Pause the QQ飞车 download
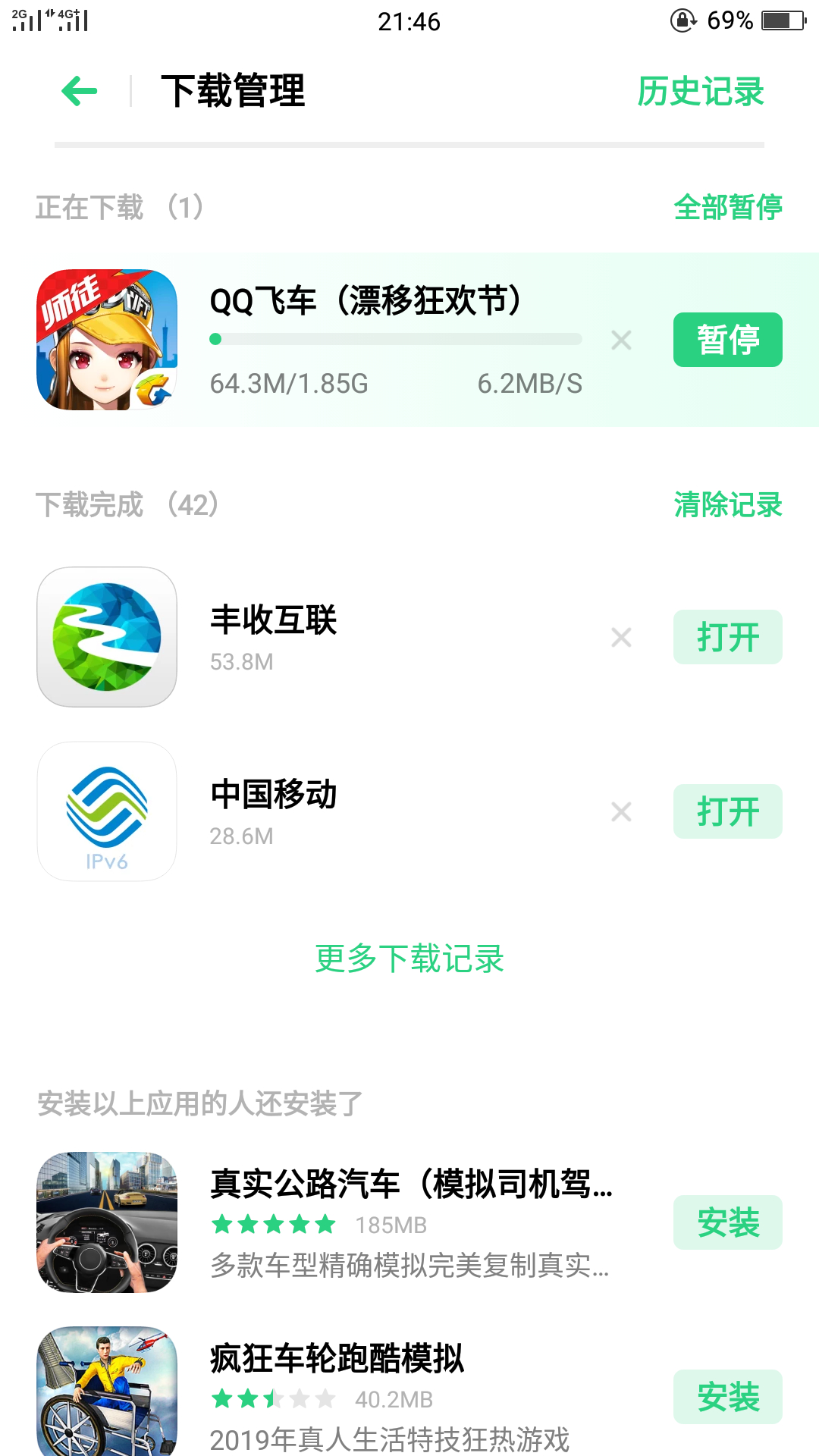The image size is (819, 1456). pos(727,340)
